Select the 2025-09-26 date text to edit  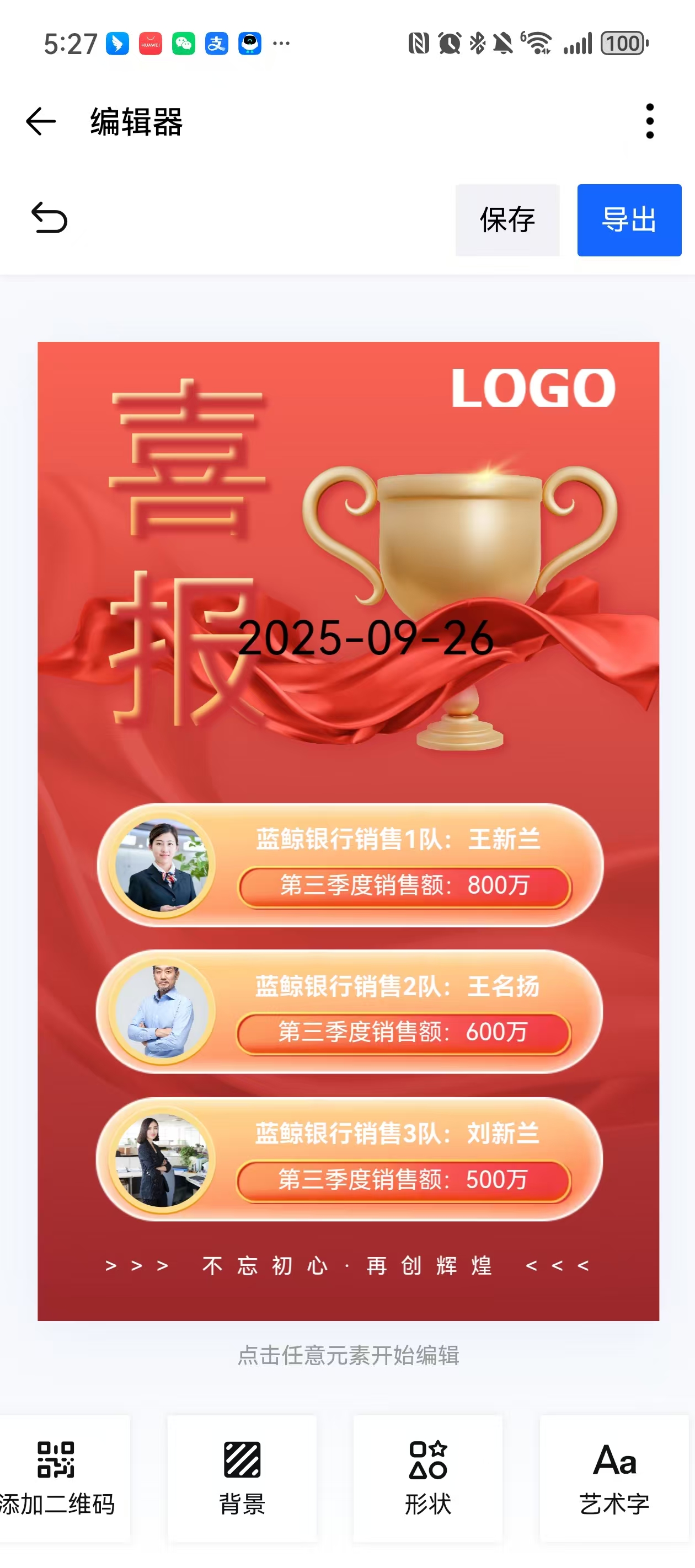tap(366, 638)
